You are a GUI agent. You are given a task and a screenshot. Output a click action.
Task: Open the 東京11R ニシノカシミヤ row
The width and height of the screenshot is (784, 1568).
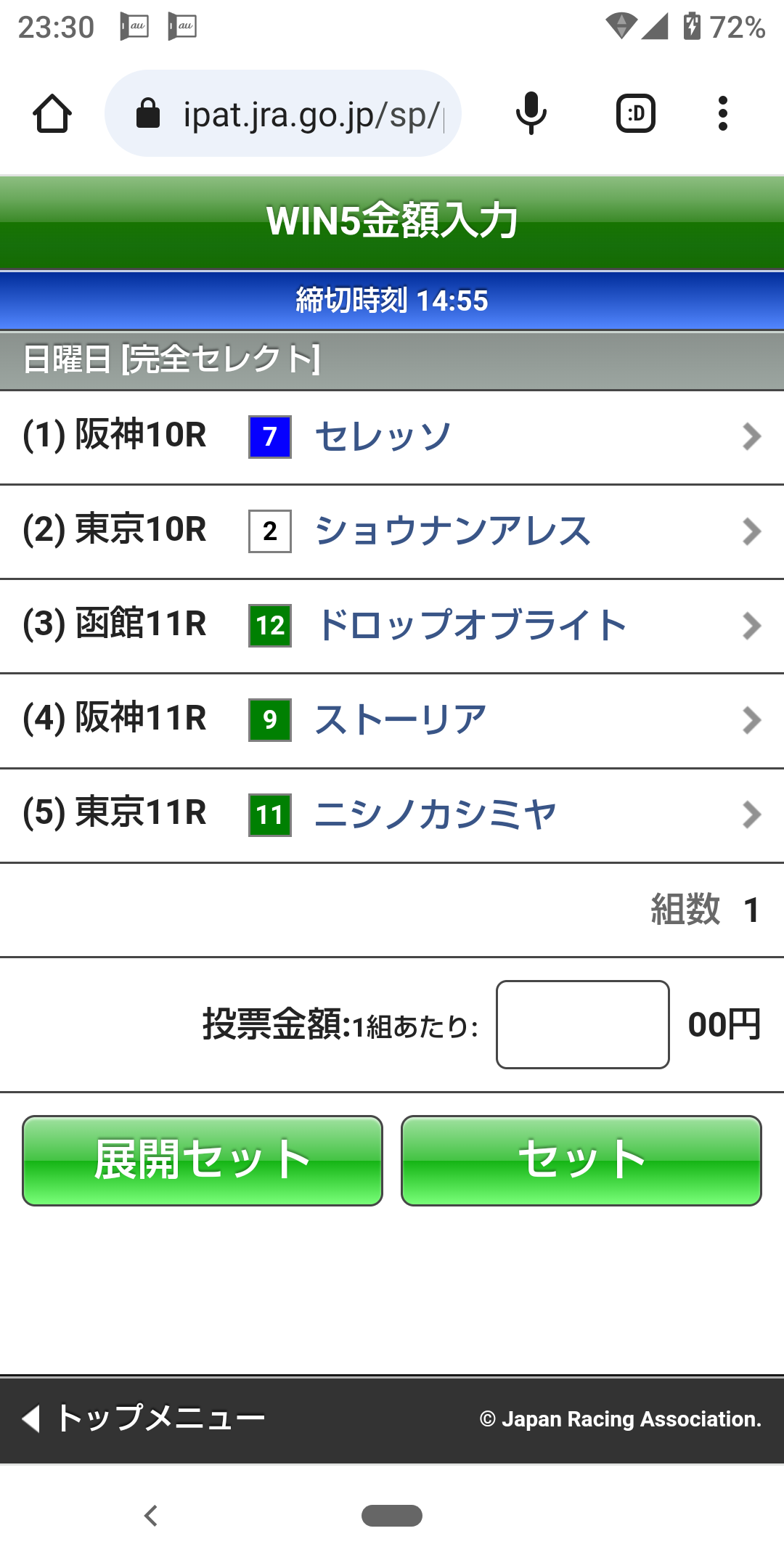tap(392, 814)
